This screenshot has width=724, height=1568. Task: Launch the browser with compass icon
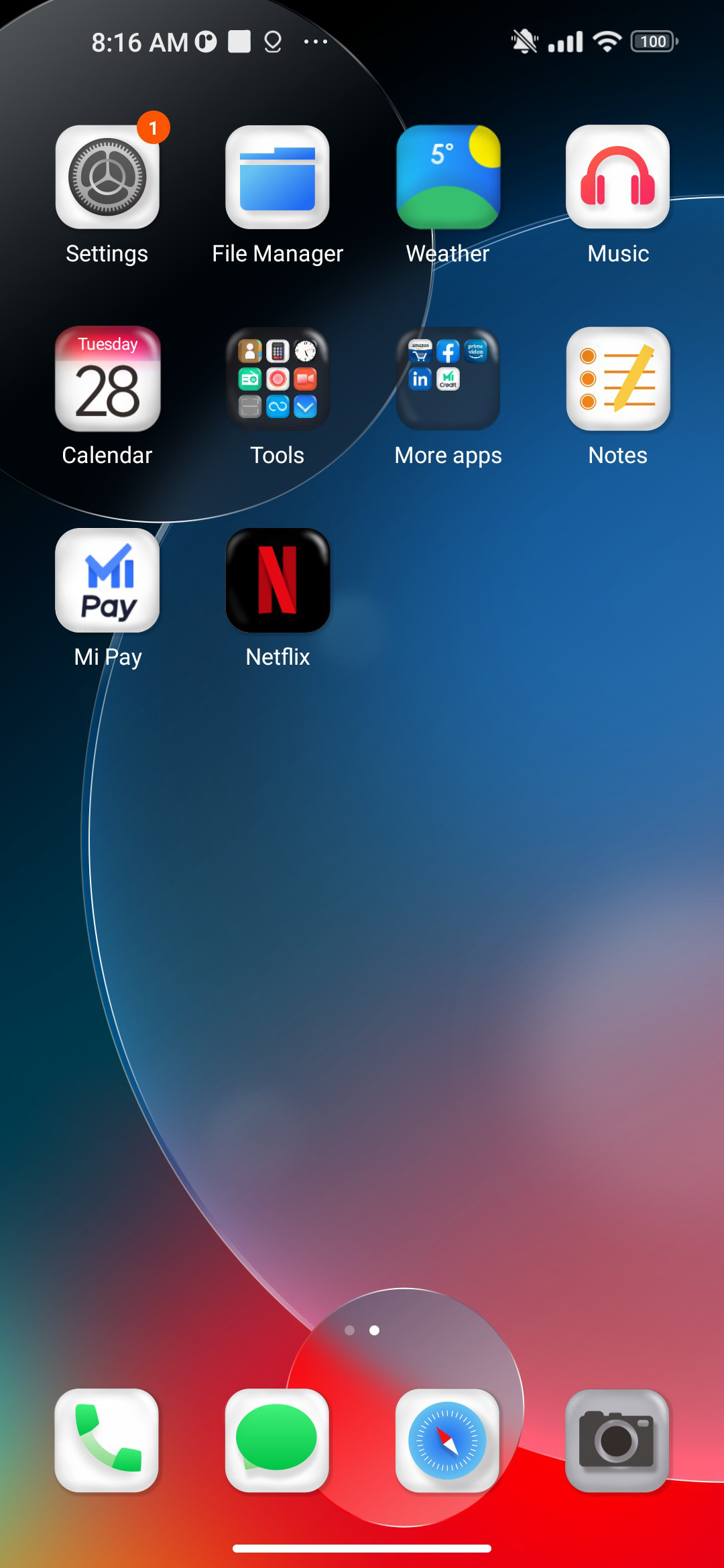point(448,1441)
